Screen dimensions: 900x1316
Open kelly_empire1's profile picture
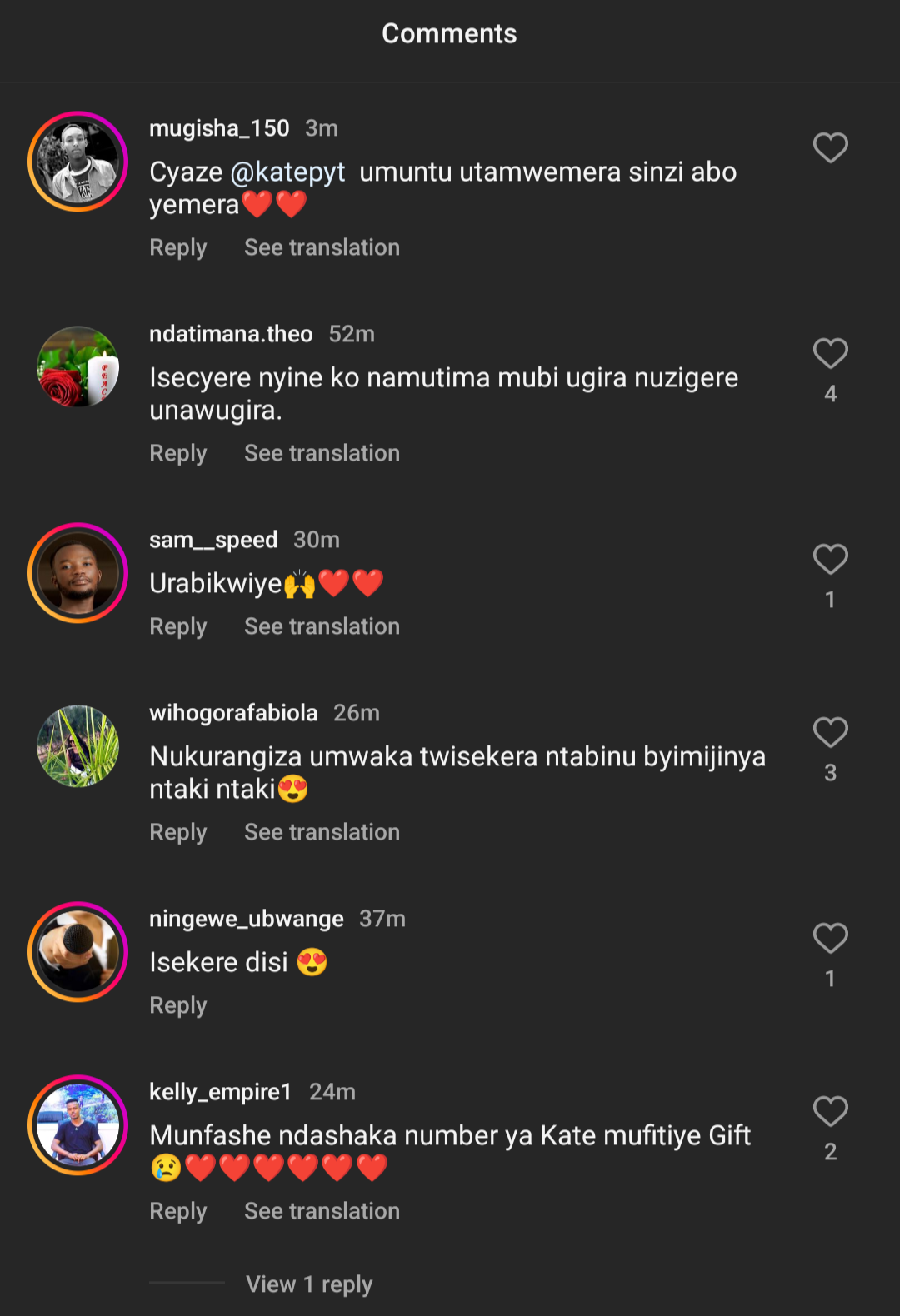(x=77, y=1125)
